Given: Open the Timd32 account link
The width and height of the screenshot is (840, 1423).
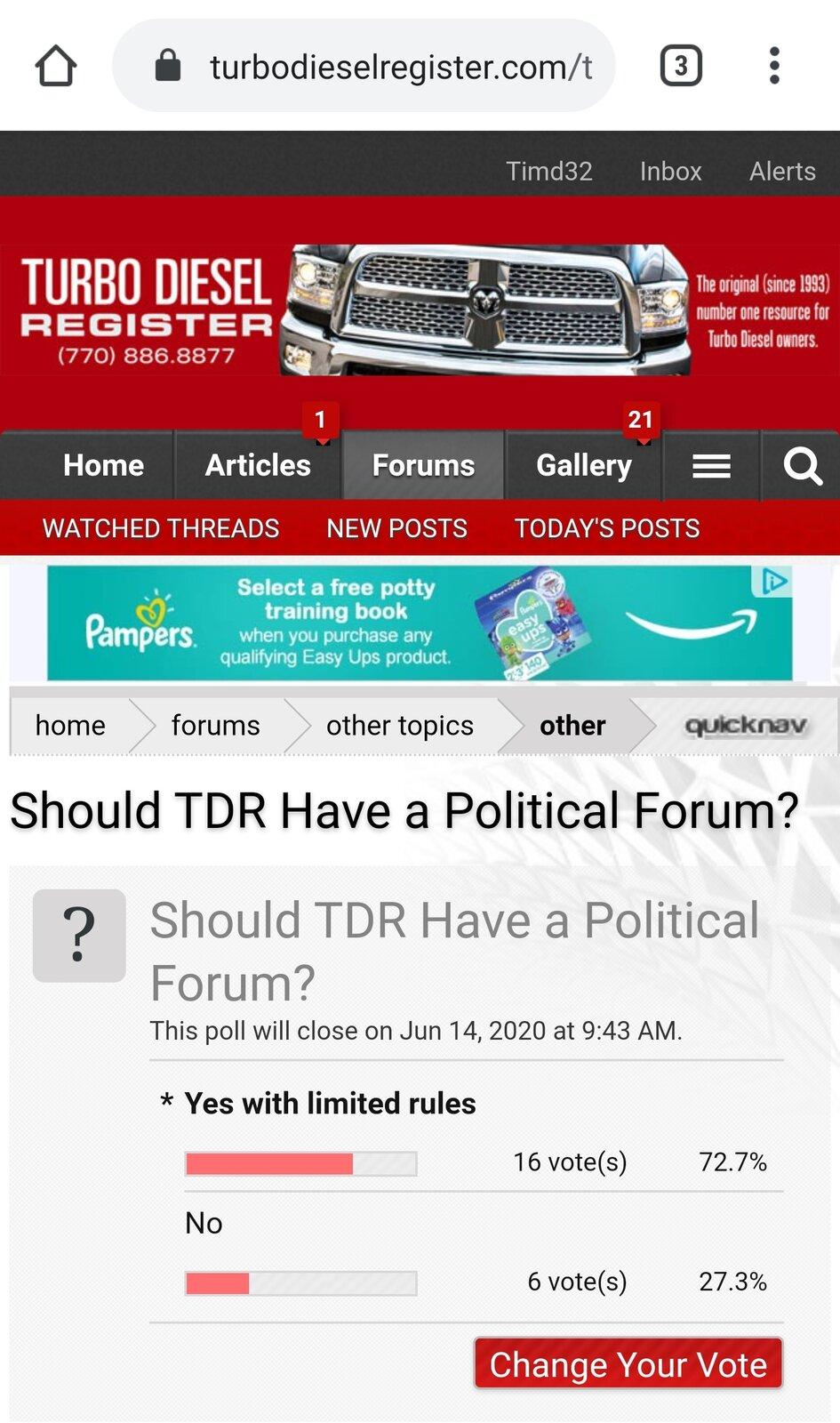Looking at the screenshot, I should click(x=548, y=171).
